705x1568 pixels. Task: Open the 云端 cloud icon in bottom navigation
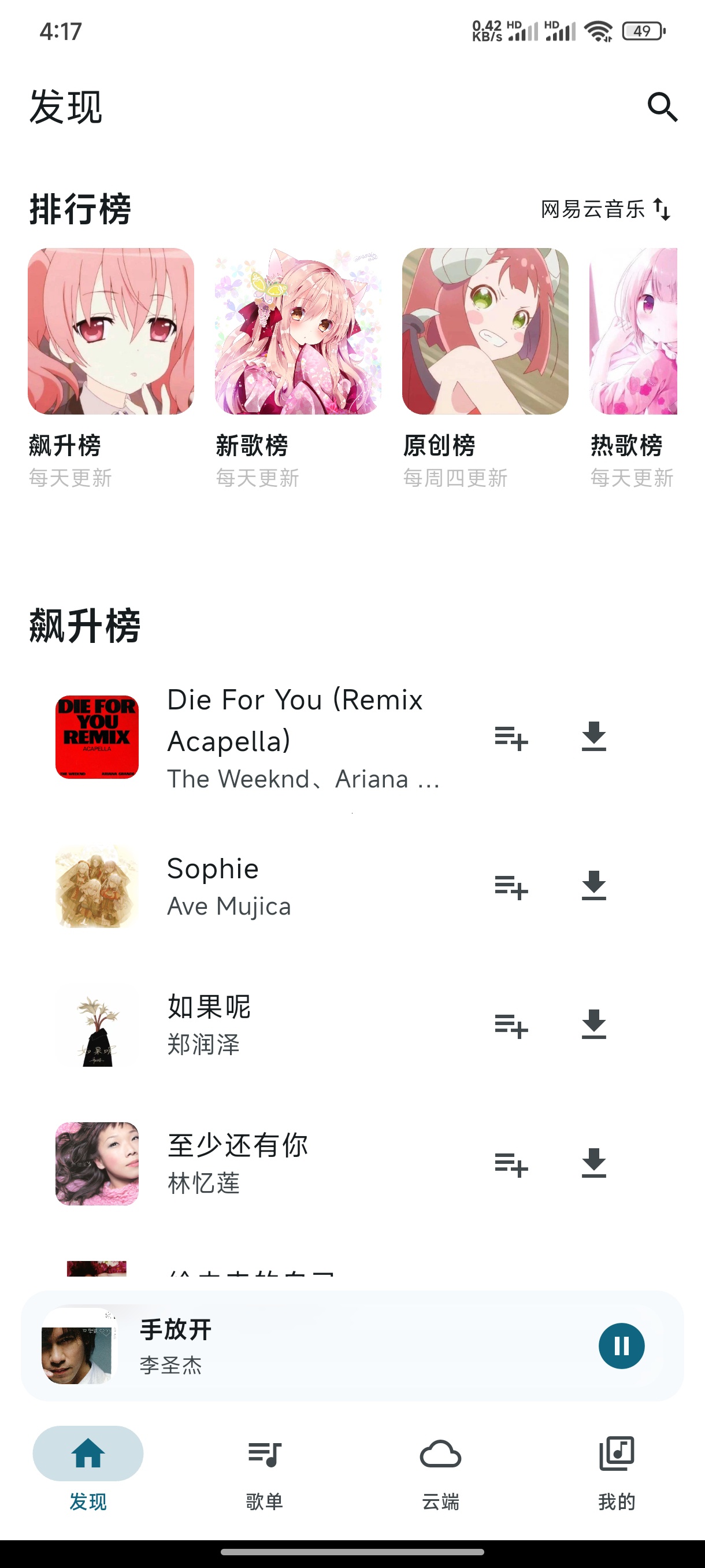(x=440, y=1455)
